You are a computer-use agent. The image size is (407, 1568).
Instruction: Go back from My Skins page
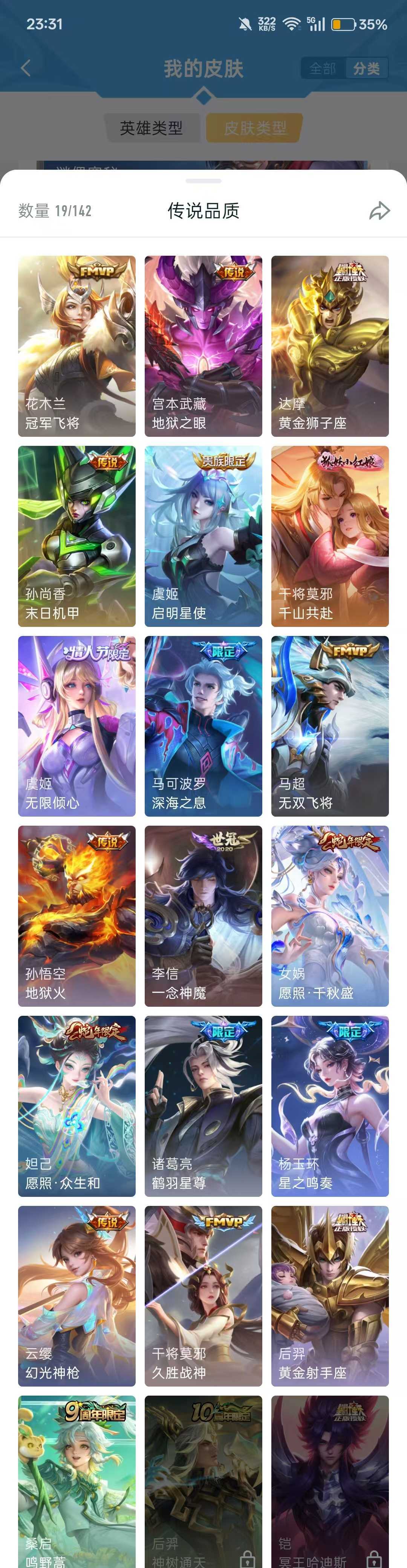coord(26,68)
